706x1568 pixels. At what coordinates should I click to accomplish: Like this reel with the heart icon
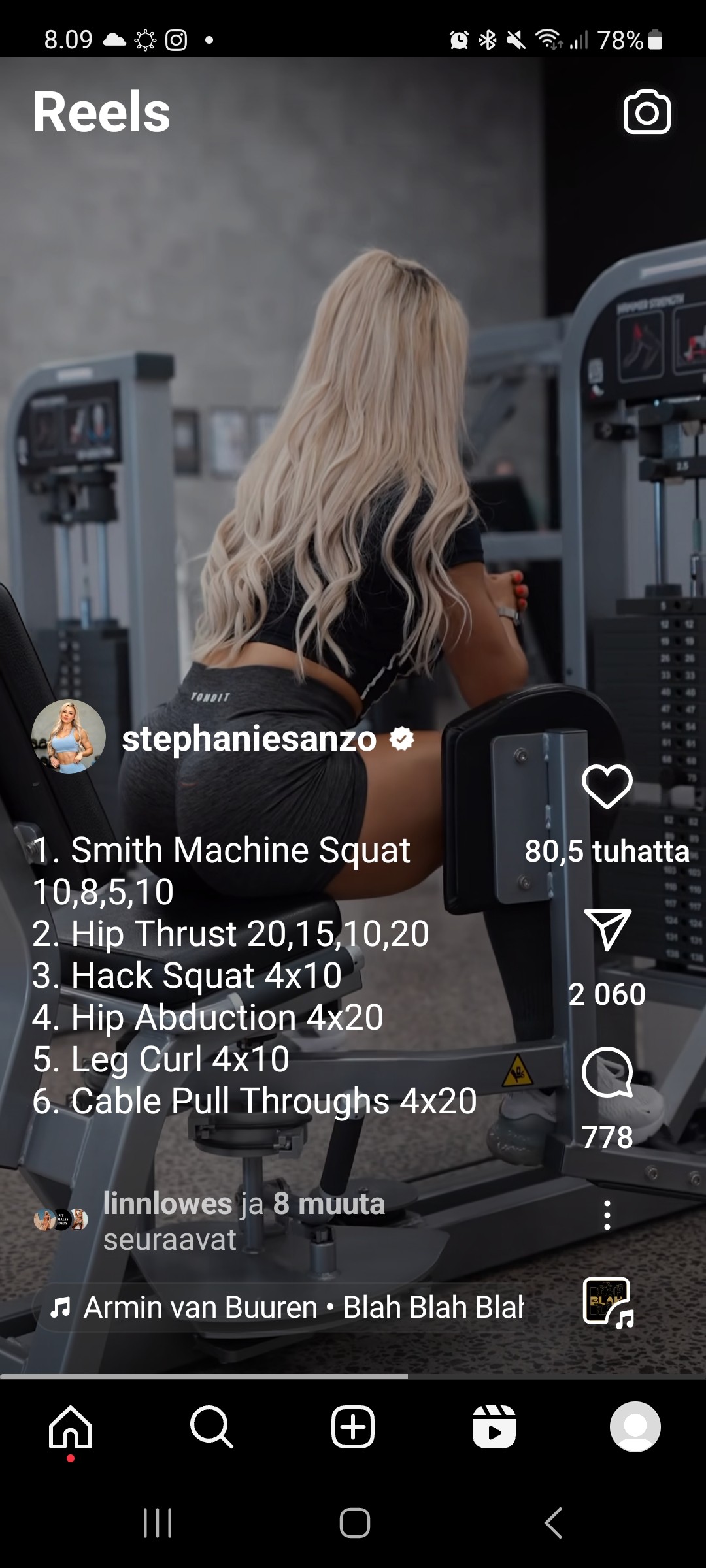[x=607, y=786]
